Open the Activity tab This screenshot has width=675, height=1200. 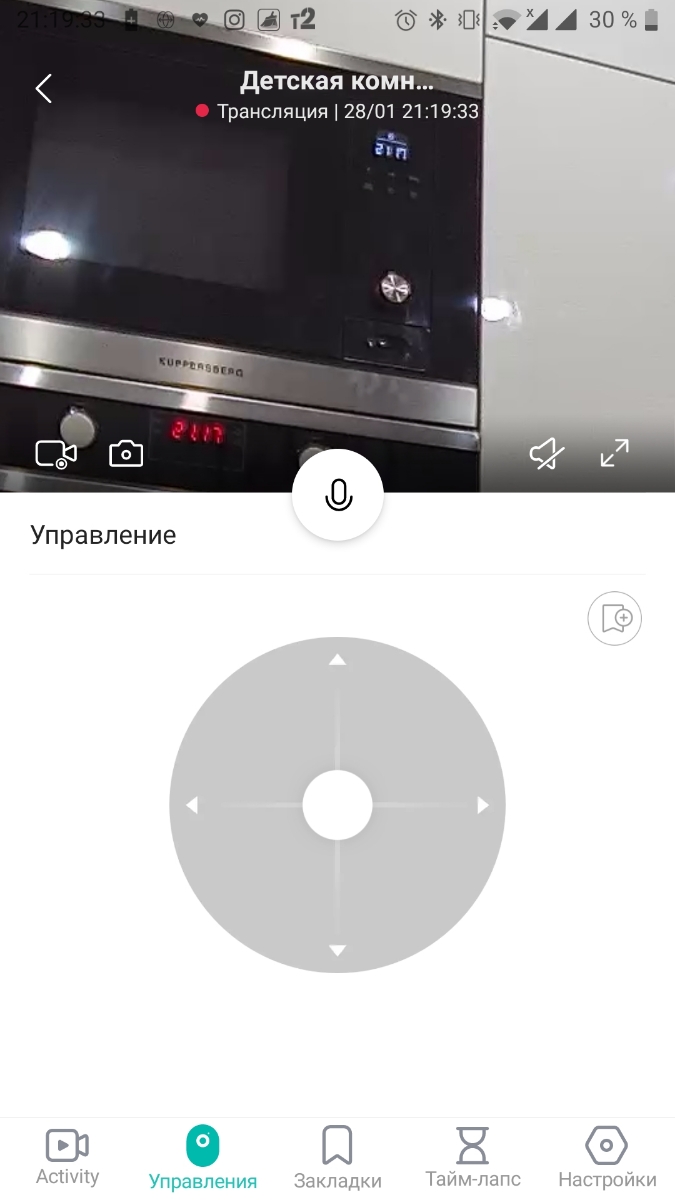point(67,1156)
